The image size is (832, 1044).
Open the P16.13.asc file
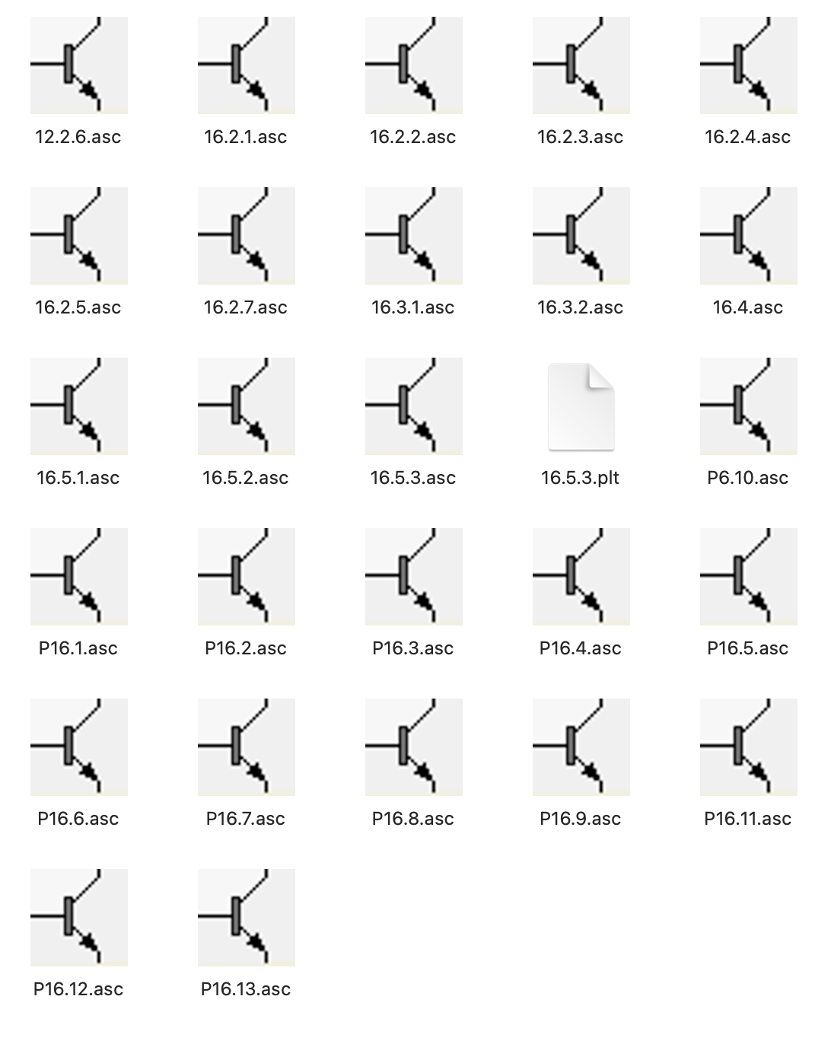point(246,918)
